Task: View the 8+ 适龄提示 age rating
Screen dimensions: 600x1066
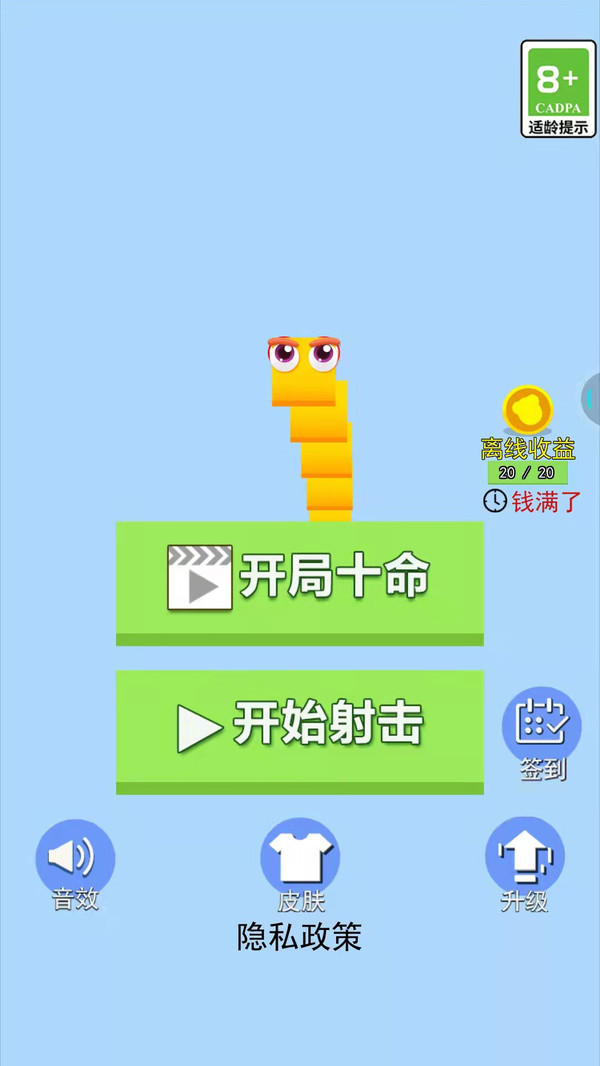Action: (x=558, y=88)
